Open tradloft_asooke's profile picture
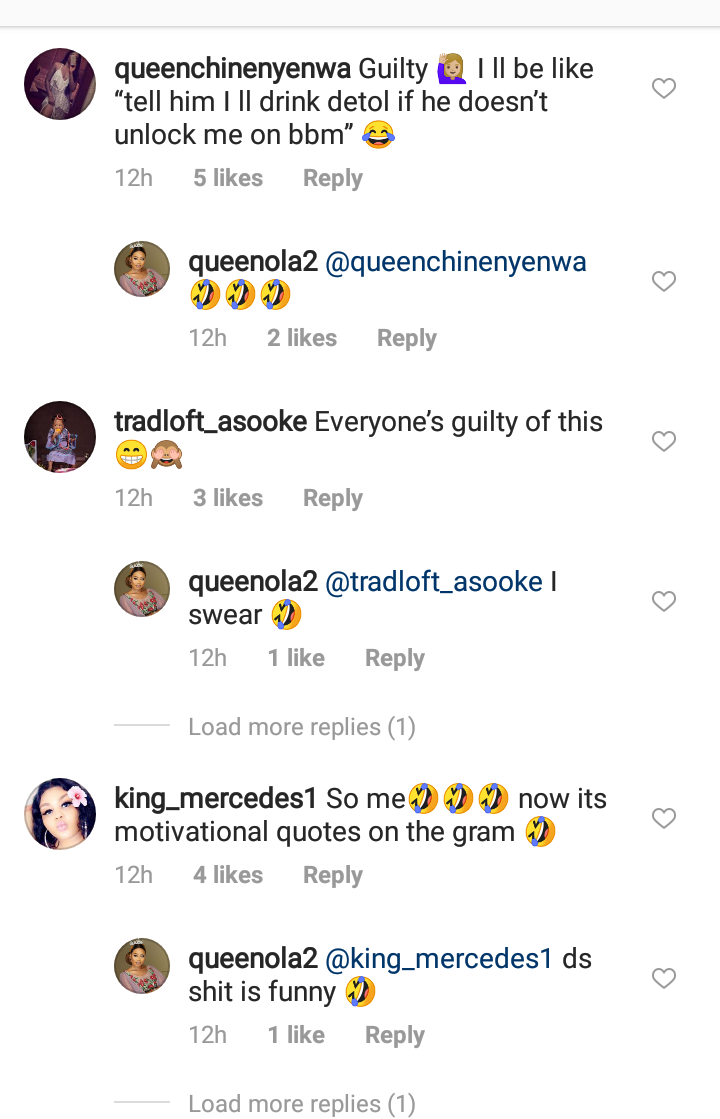Viewport: 720px width, 1119px height. [60, 437]
